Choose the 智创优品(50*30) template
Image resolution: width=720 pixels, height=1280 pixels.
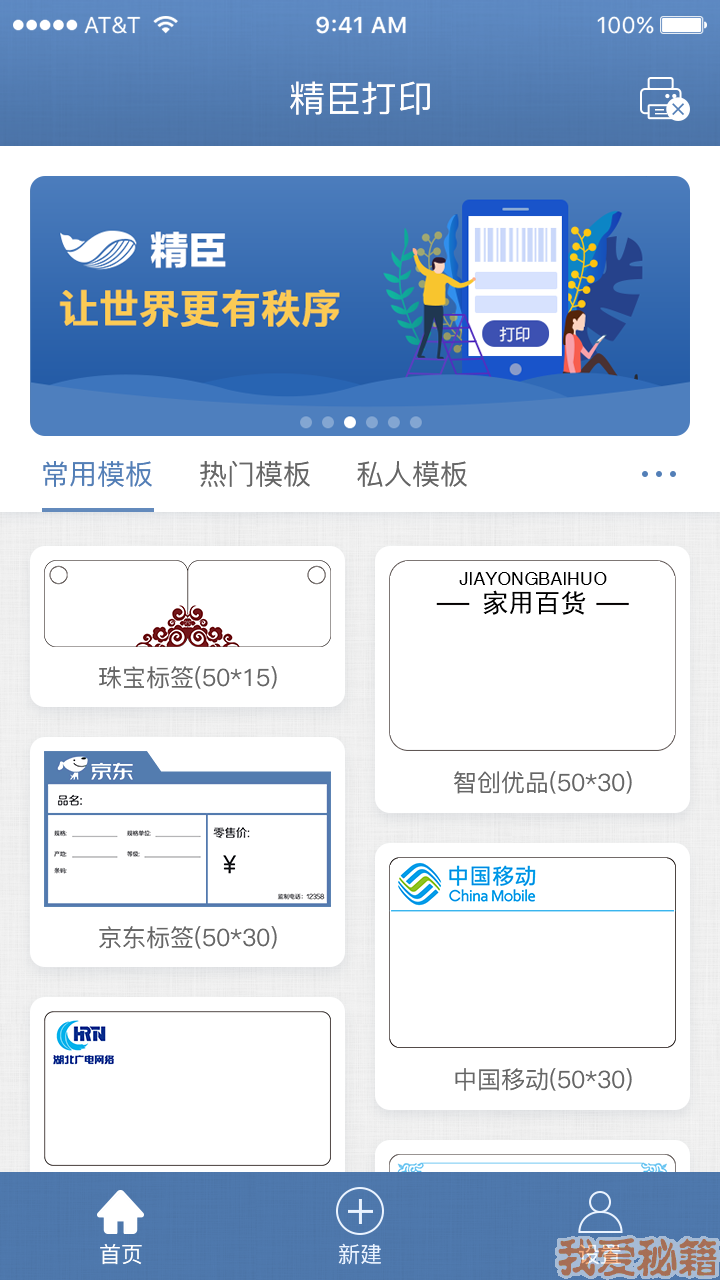[x=532, y=679]
